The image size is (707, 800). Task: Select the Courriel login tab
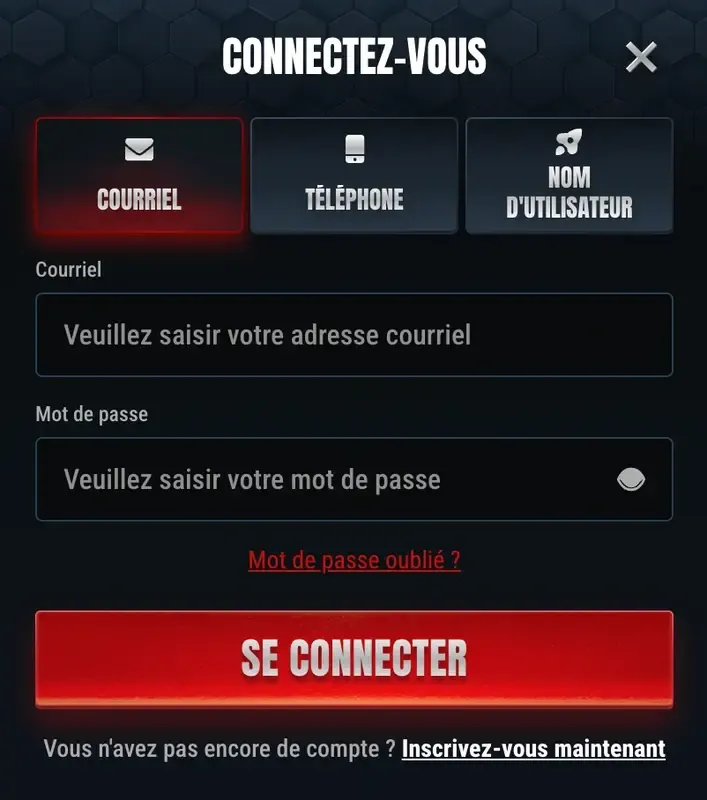click(139, 176)
